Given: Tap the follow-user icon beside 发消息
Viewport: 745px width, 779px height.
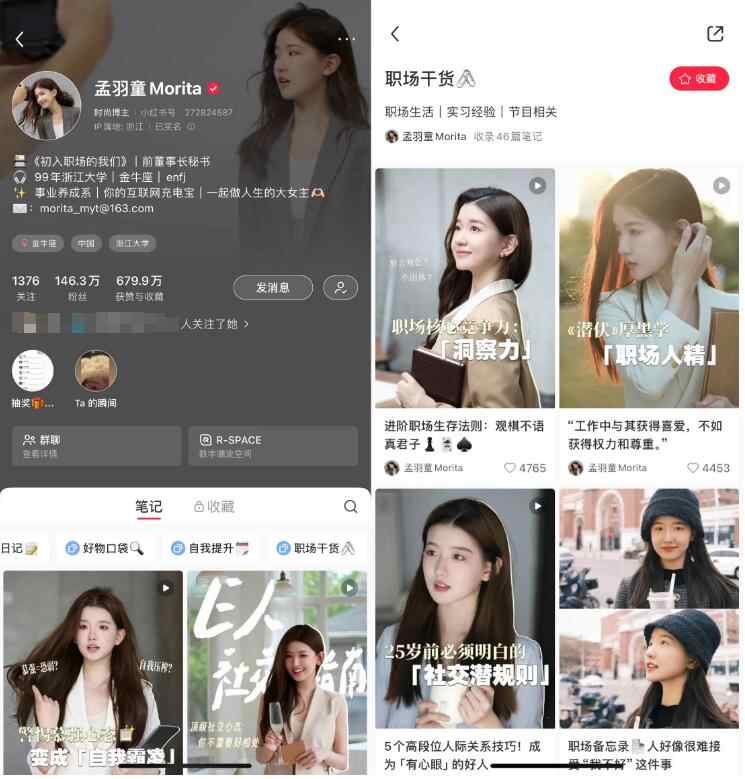Looking at the screenshot, I should pos(340,288).
